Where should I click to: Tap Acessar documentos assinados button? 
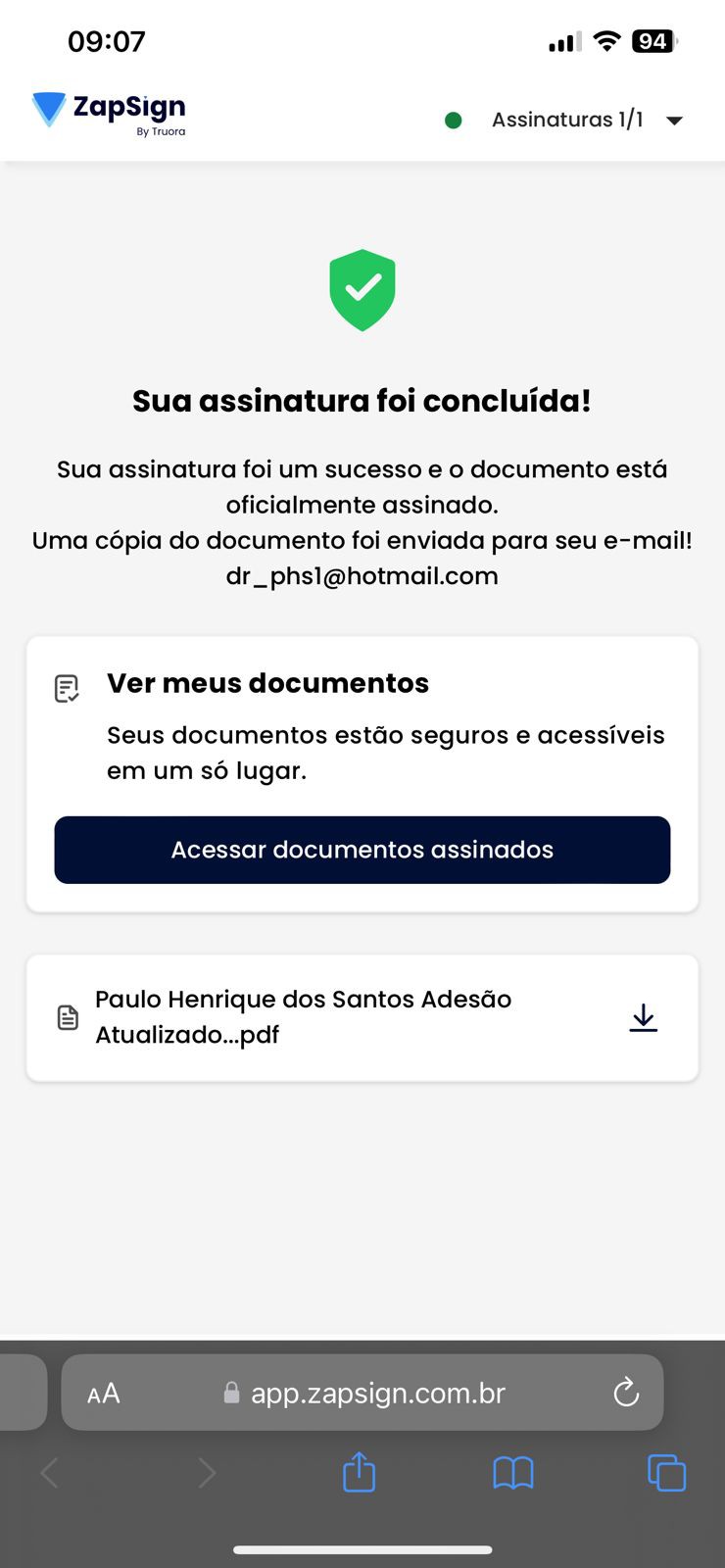[362, 850]
